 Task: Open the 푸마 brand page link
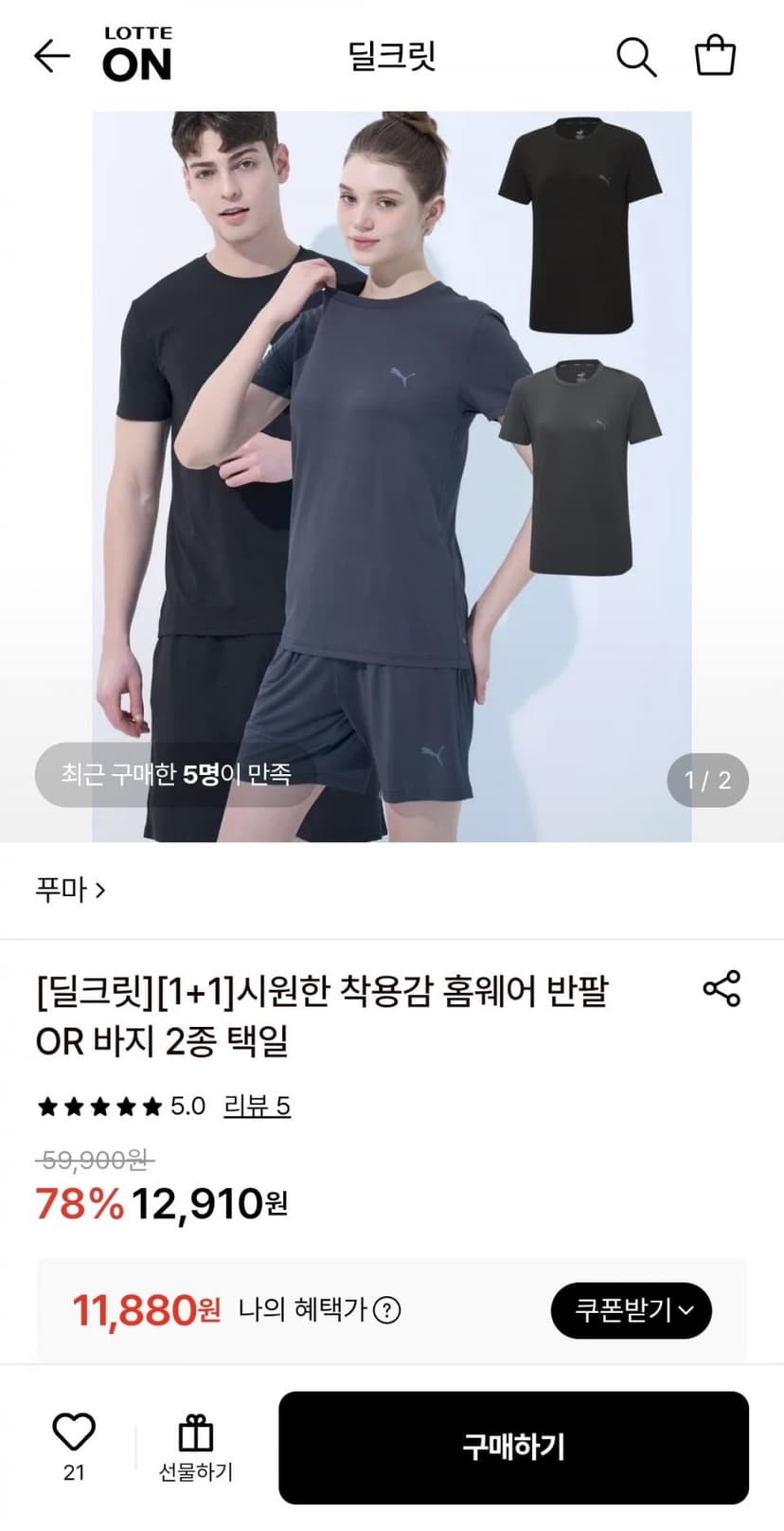pyautogui.click(x=70, y=890)
